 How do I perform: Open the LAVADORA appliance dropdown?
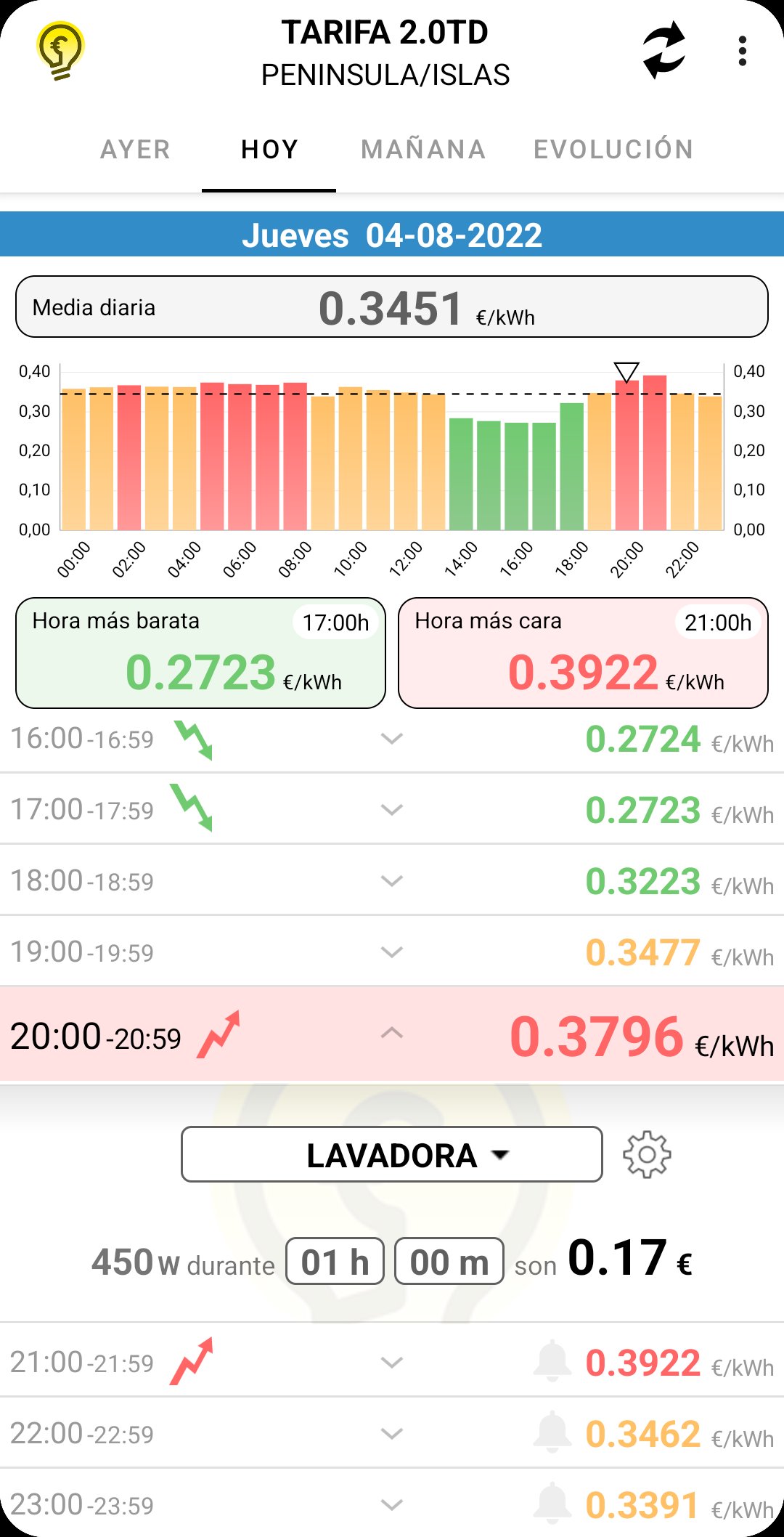392,1155
